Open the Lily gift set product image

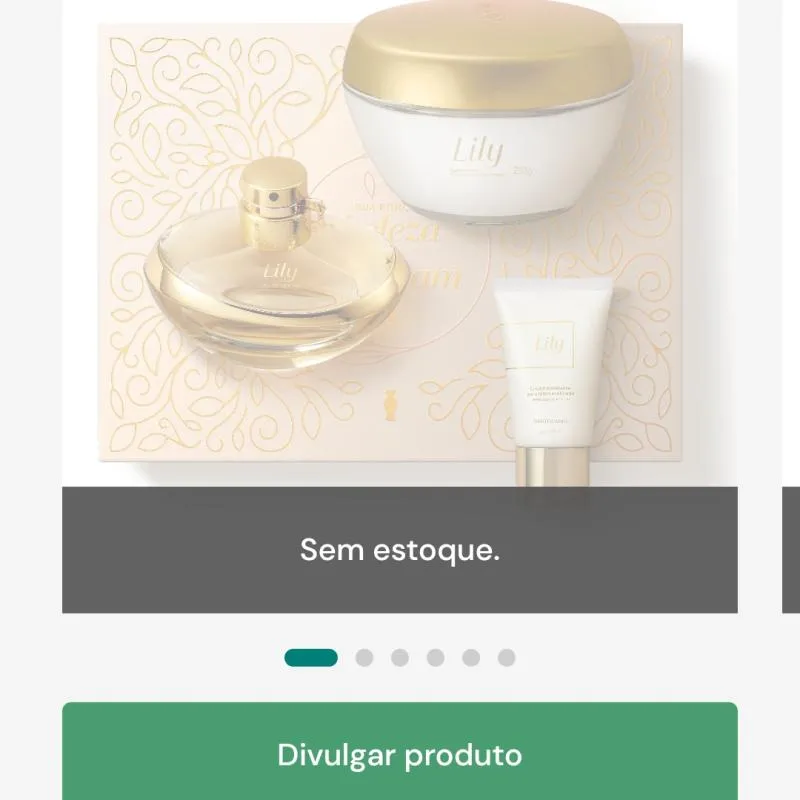400,250
